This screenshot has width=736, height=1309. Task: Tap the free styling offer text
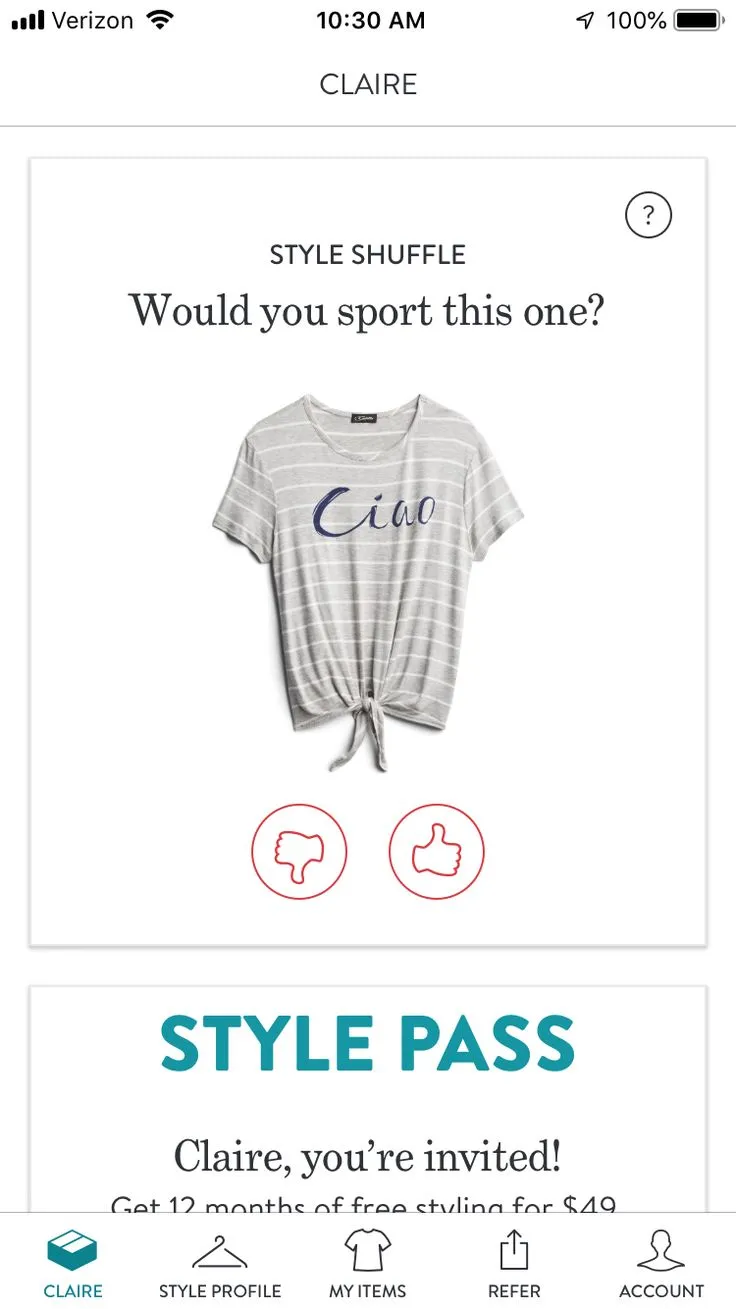pos(367,1202)
